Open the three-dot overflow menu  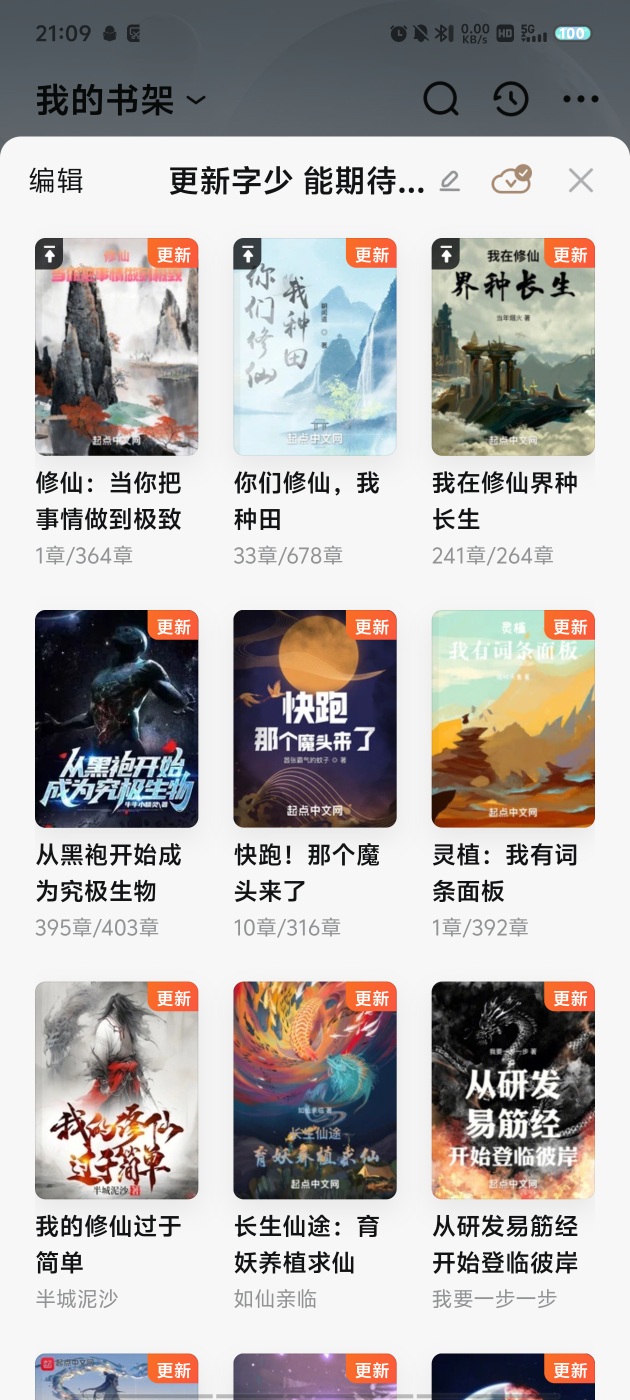click(581, 99)
